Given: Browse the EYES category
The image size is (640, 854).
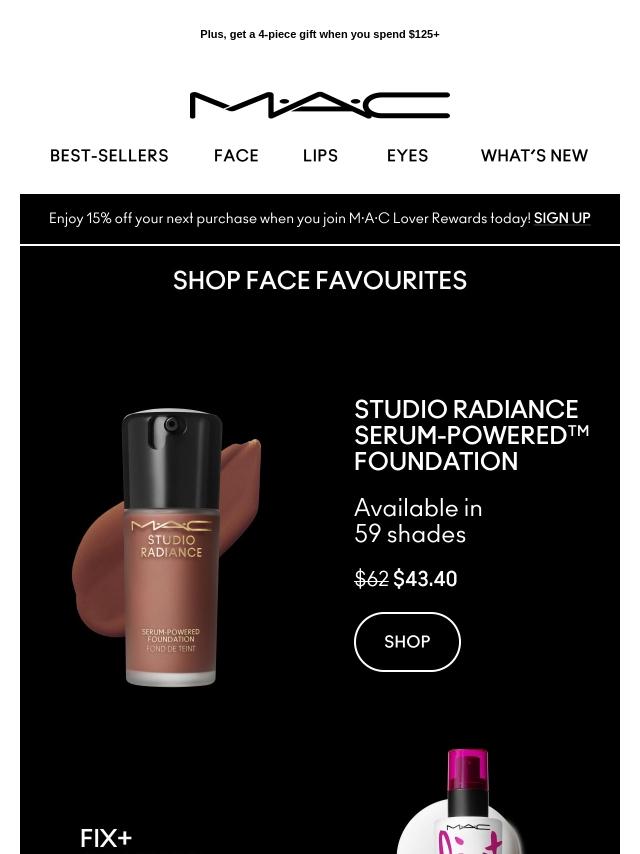Looking at the screenshot, I should (407, 156).
